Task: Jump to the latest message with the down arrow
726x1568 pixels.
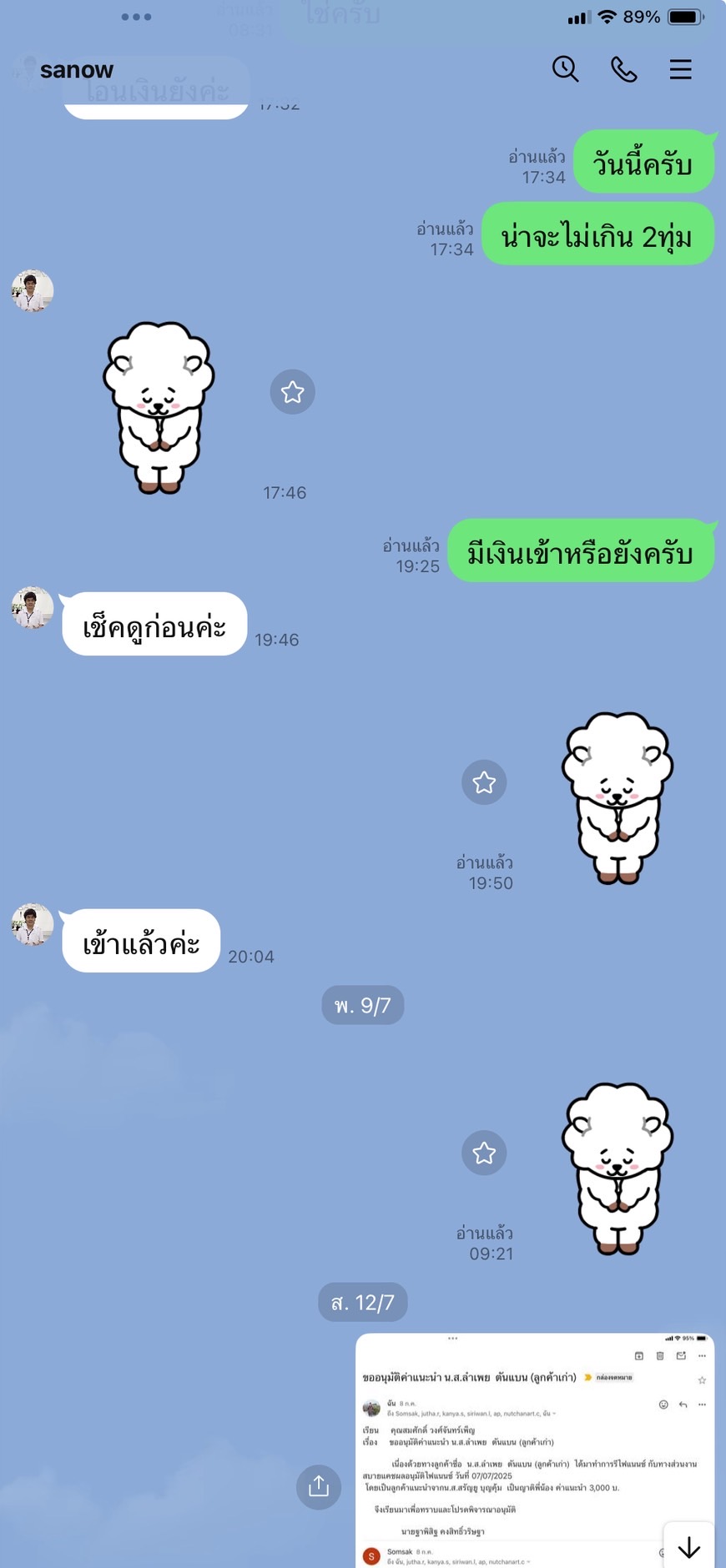Action: 688,1548
